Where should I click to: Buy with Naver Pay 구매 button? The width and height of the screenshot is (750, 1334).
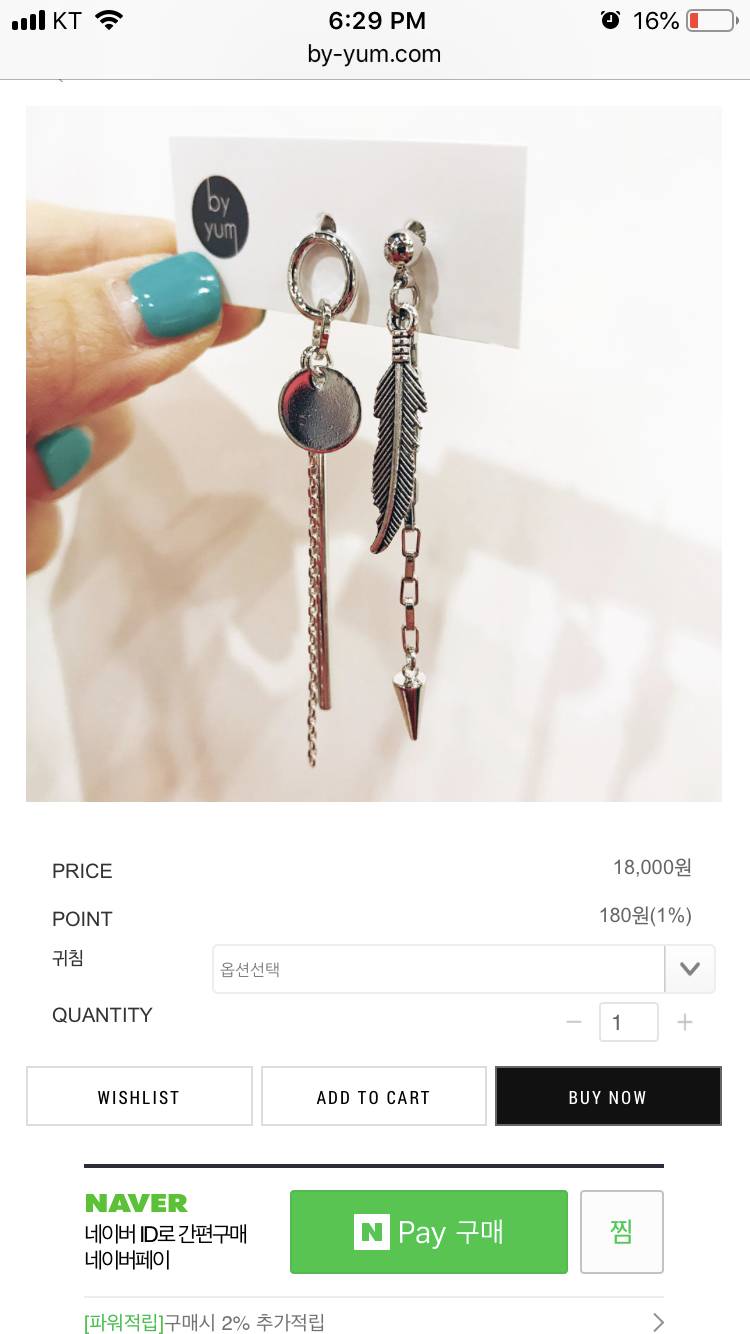[428, 1232]
